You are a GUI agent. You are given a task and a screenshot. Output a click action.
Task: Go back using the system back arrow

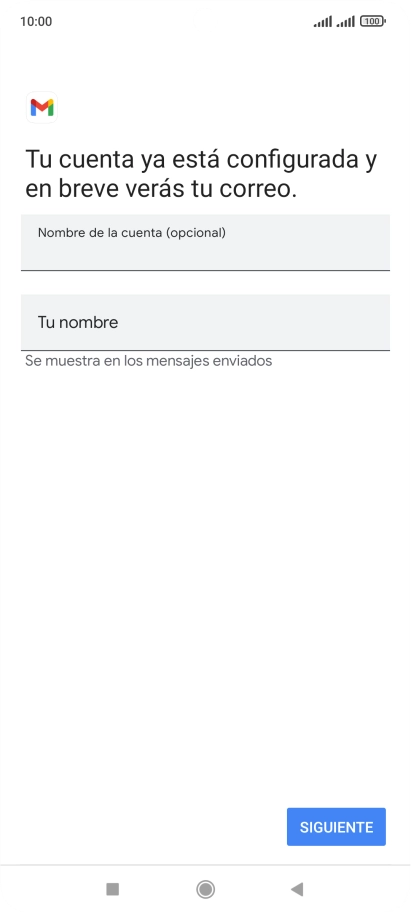click(x=297, y=889)
